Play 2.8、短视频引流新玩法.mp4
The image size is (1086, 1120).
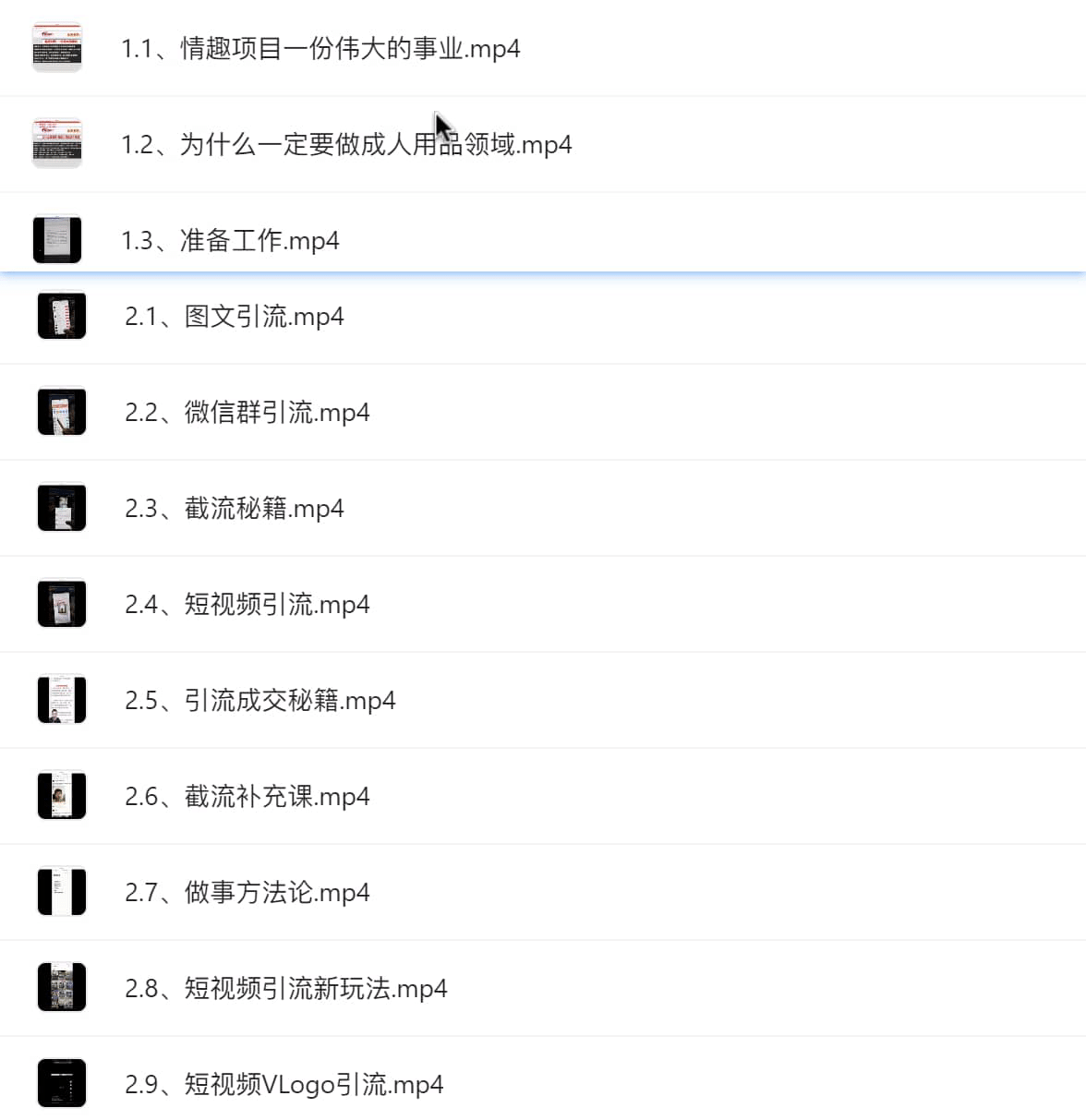point(286,988)
